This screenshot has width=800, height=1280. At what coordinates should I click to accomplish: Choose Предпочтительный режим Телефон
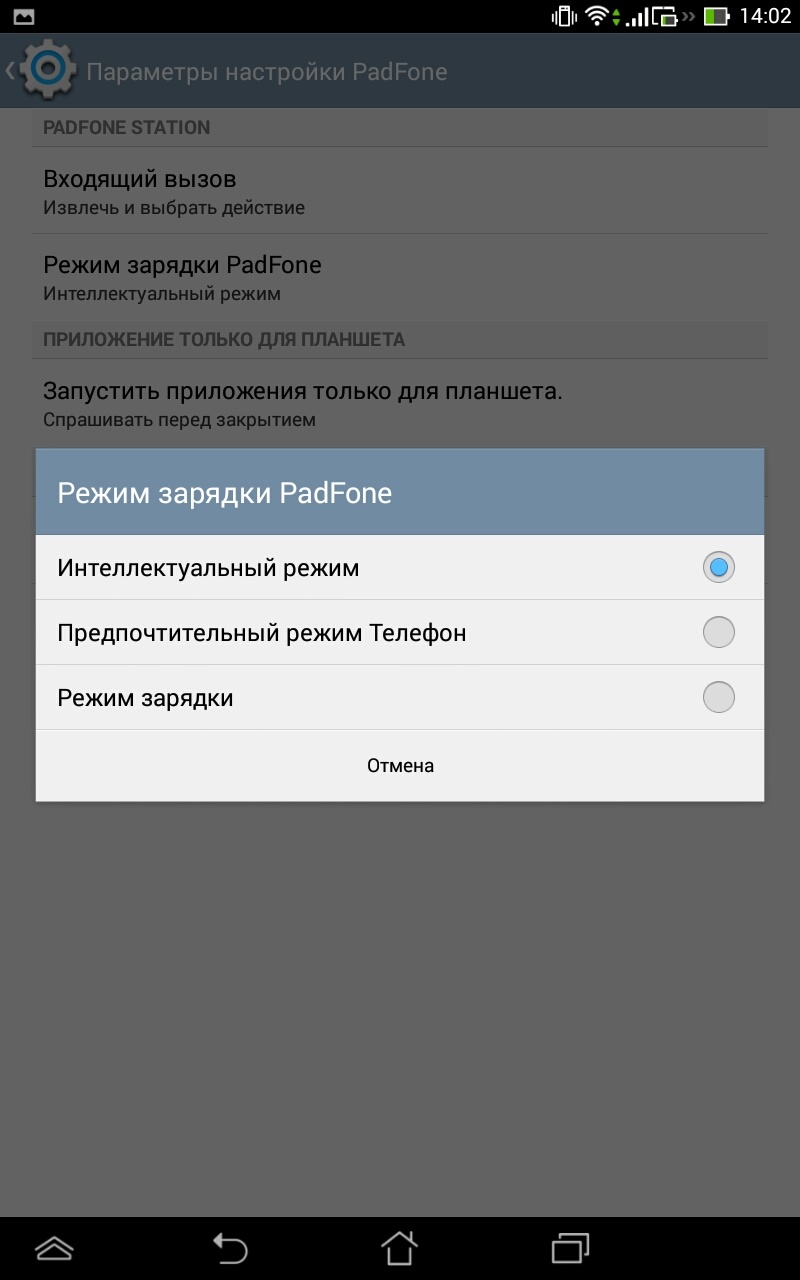[400, 633]
